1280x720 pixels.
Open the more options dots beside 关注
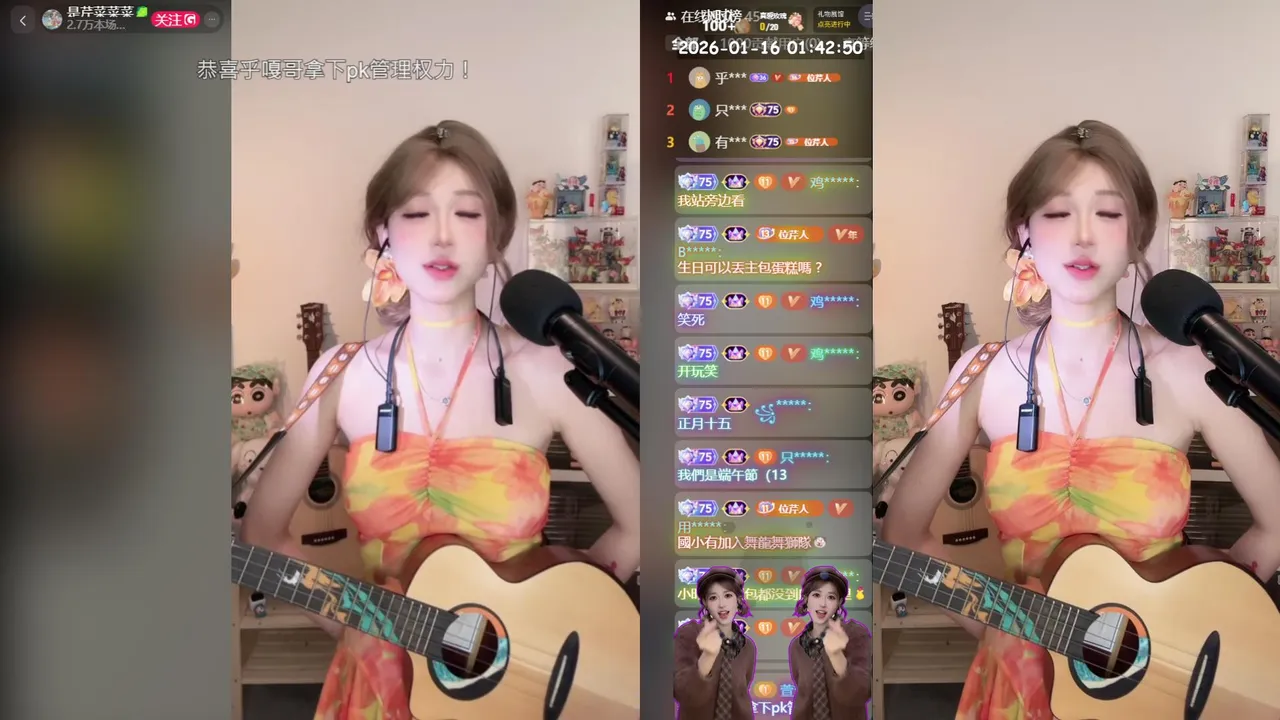click(212, 19)
